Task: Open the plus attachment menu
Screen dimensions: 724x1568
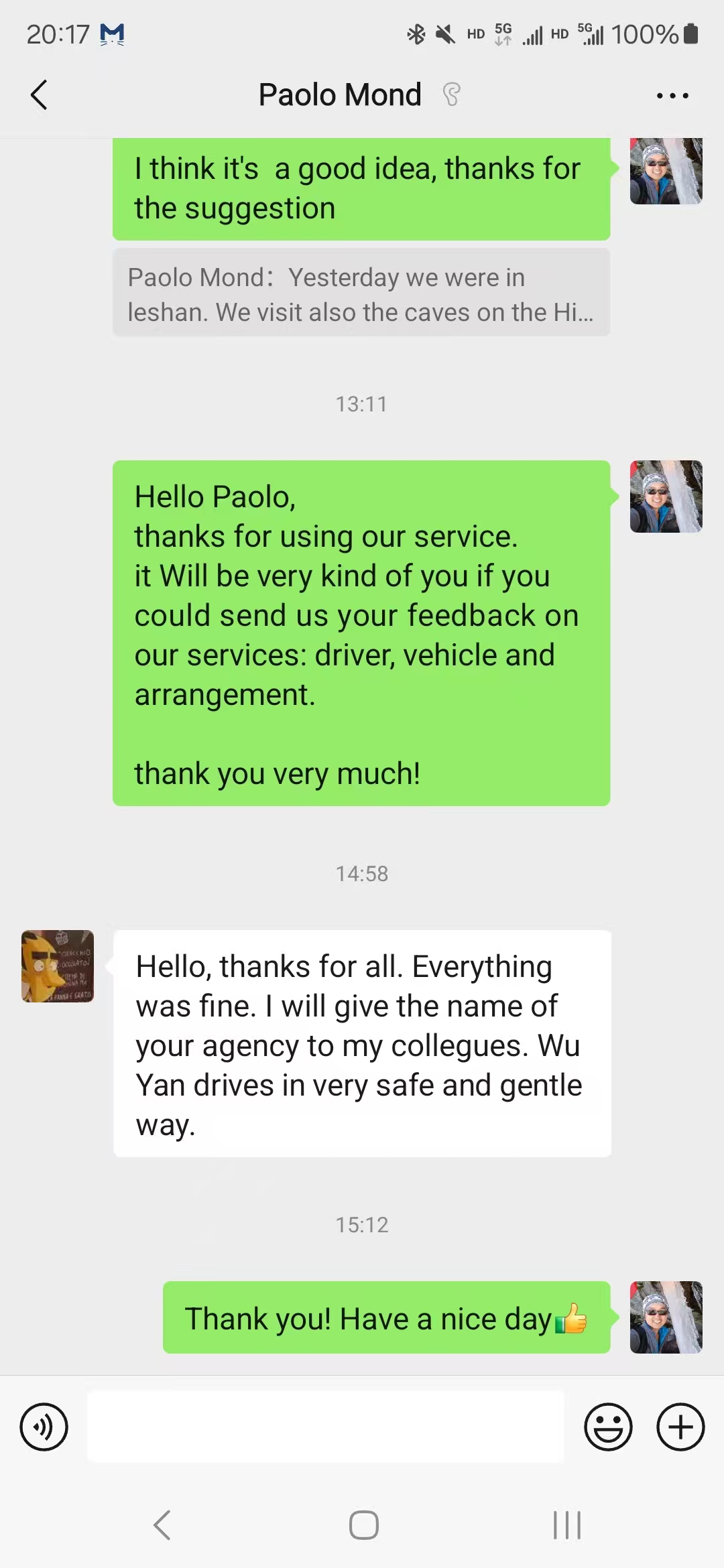Action: (680, 1426)
